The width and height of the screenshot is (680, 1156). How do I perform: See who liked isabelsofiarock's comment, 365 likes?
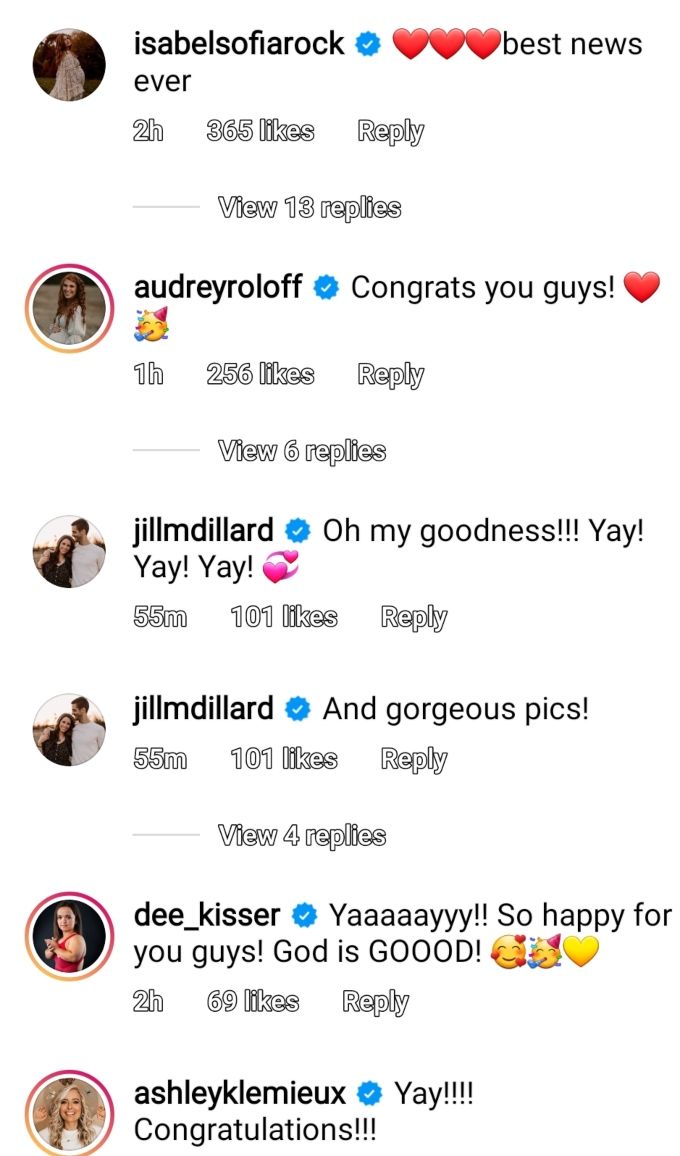pyautogui.click(x=260, y=132)
